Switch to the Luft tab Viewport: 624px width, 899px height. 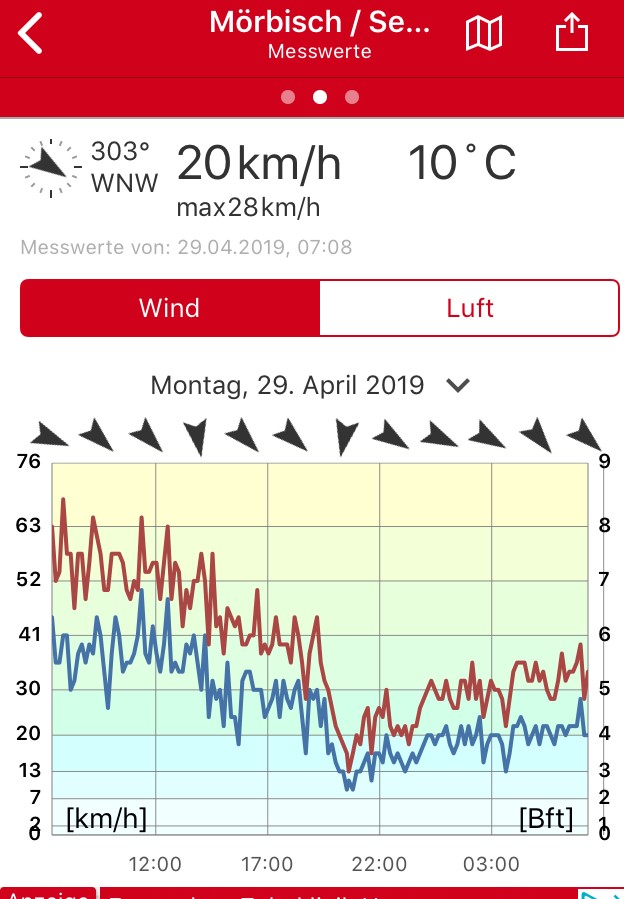470,308
